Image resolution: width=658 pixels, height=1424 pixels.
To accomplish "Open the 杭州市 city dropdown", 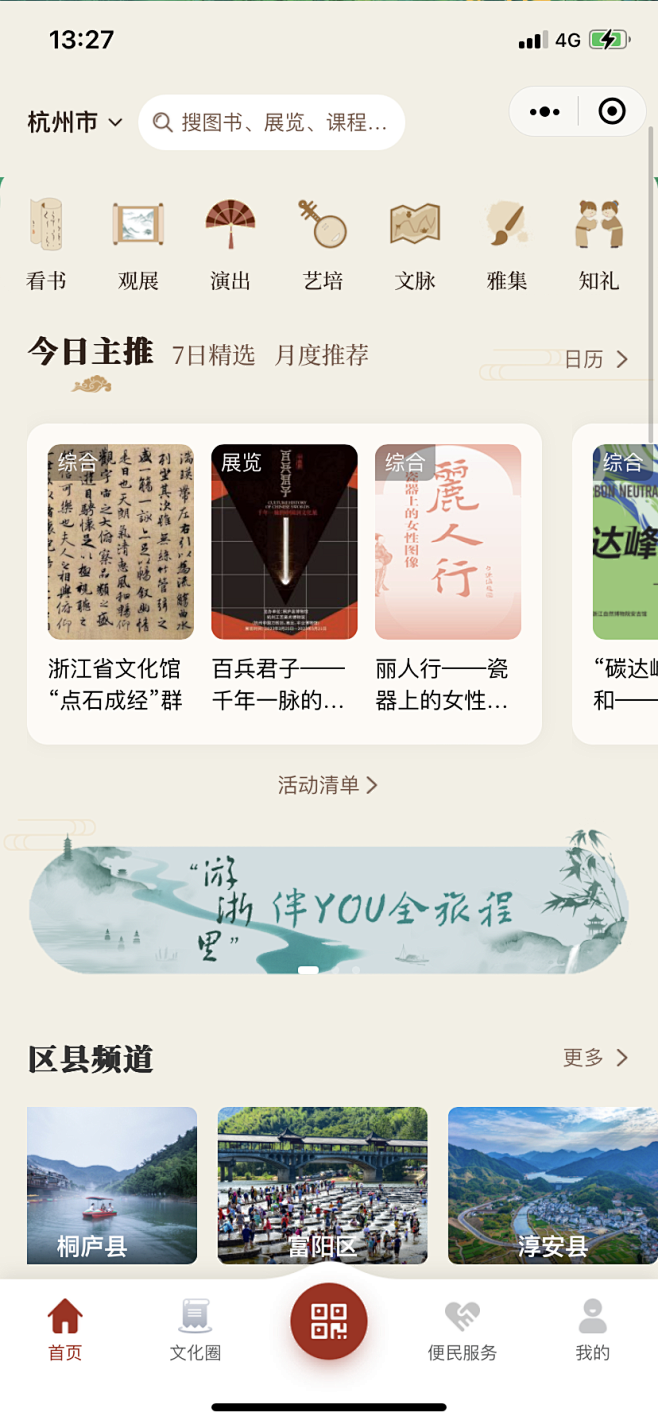I will coord(75,123).
